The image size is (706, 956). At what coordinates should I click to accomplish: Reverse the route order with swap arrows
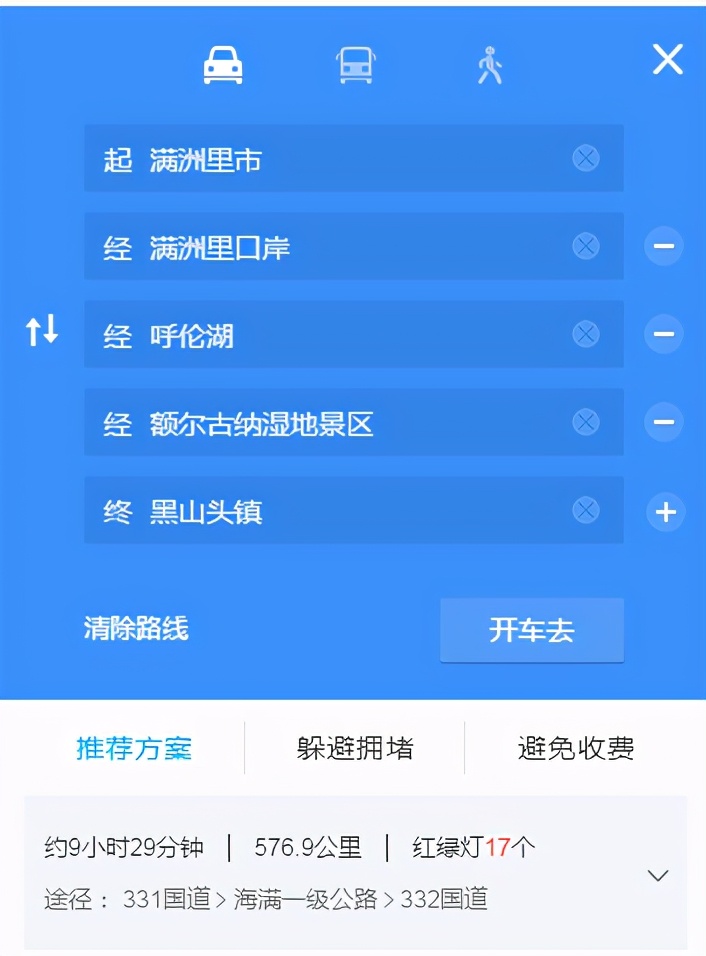click(x=42, y=330)
